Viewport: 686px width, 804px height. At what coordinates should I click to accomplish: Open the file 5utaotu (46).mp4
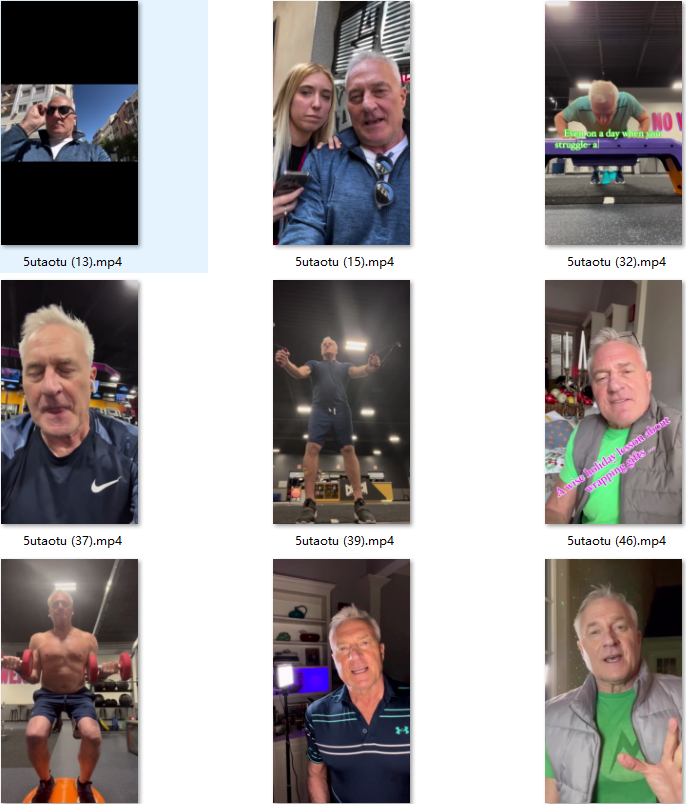614,402
